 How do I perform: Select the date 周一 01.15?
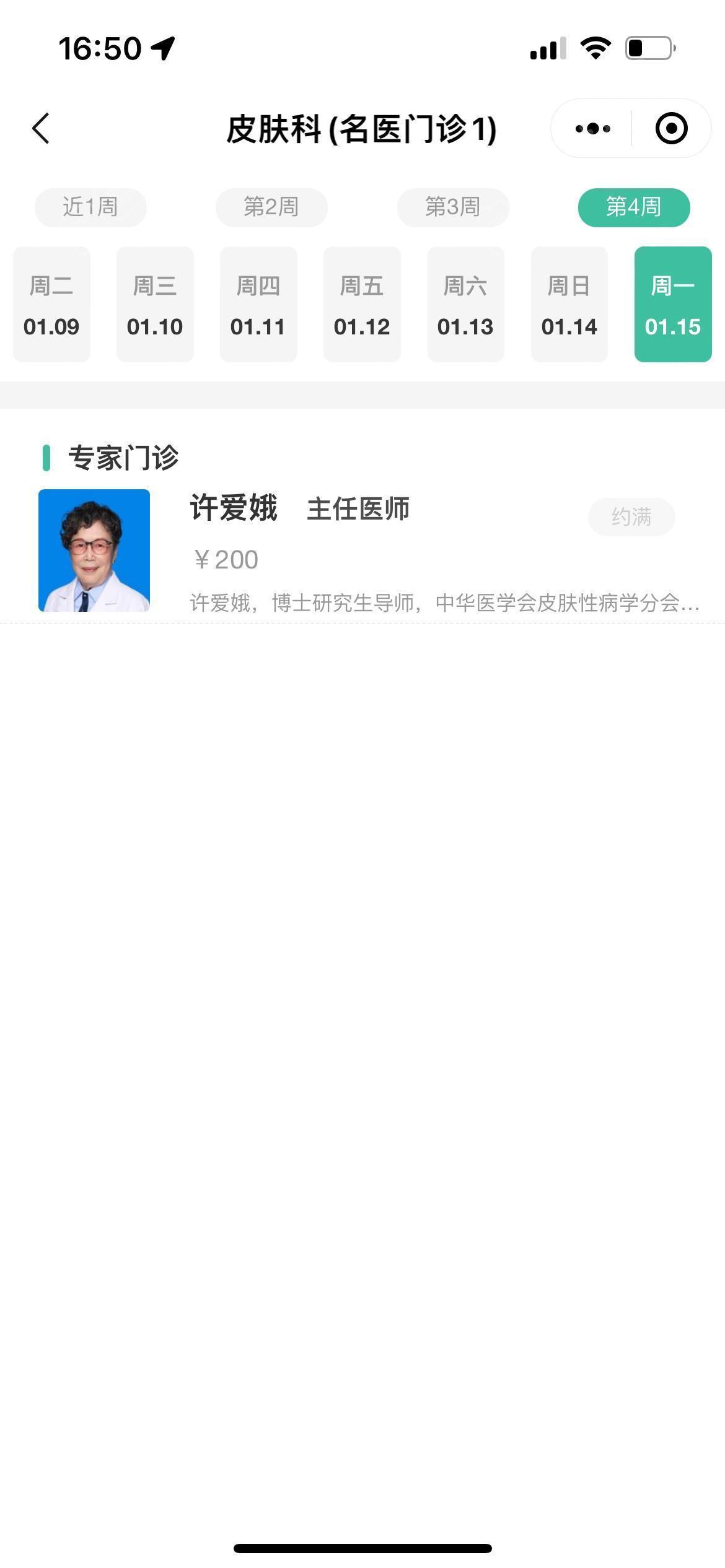click(x=673, y=304)
